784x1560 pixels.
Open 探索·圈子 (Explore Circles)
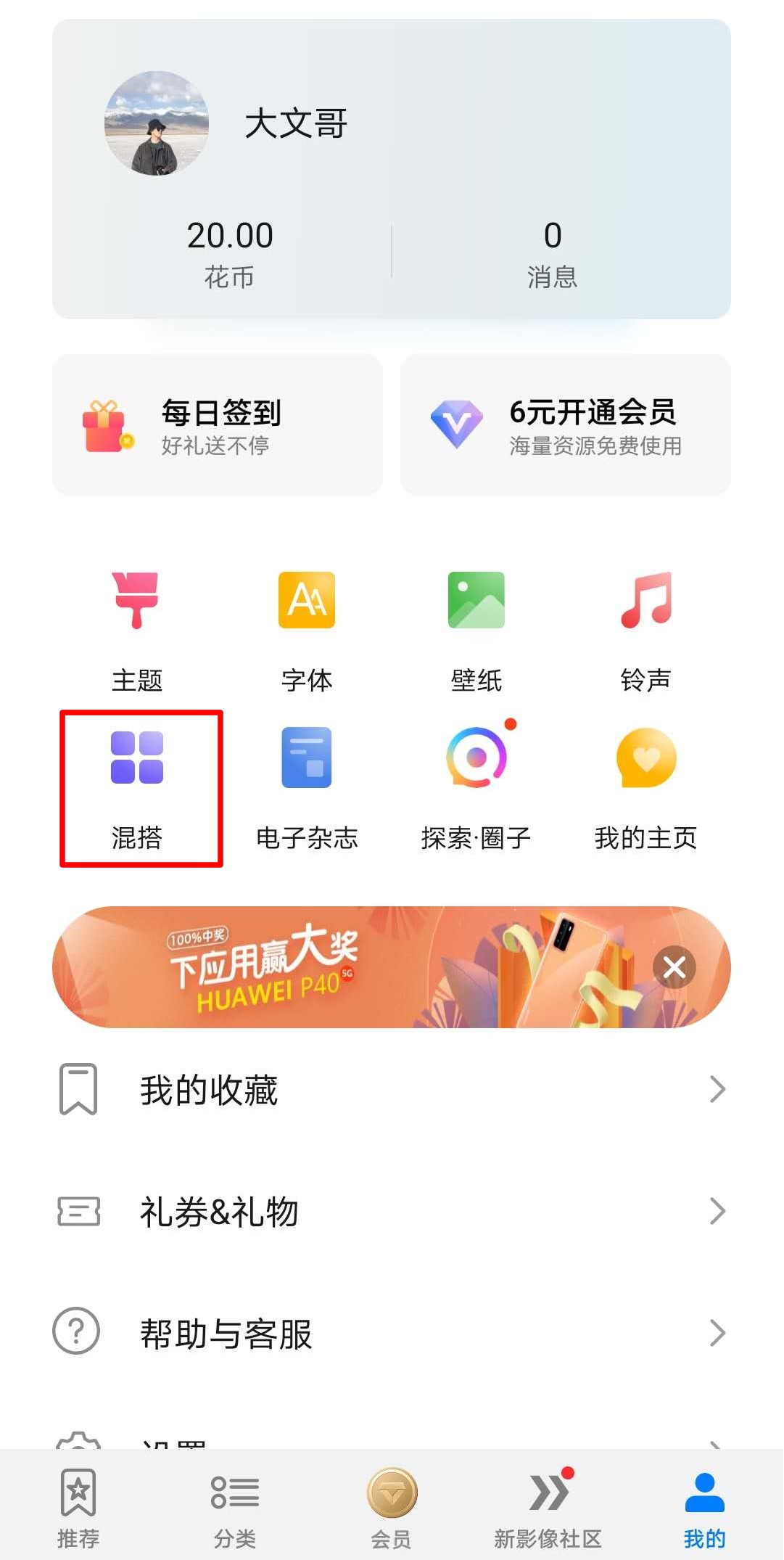pos(476,787)
